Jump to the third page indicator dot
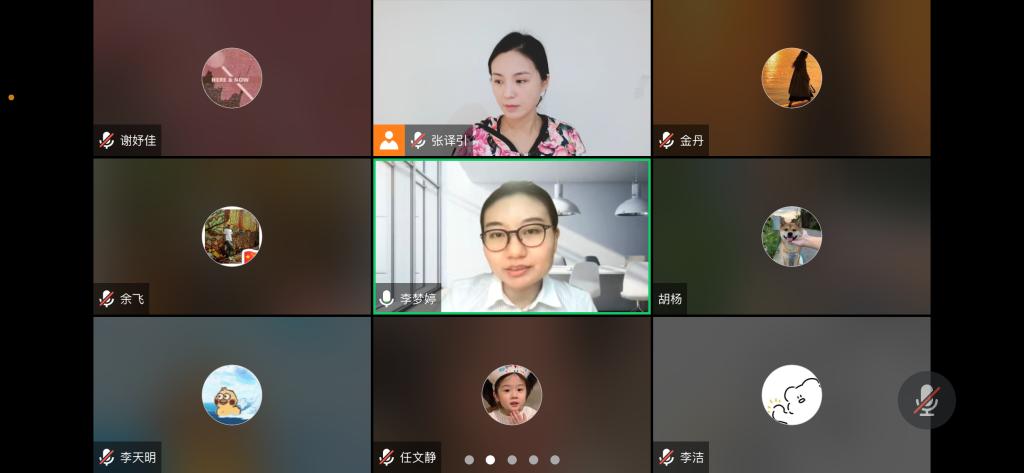Image resolution: width=1024 pixels, height=473 pixels. point(512,460)
